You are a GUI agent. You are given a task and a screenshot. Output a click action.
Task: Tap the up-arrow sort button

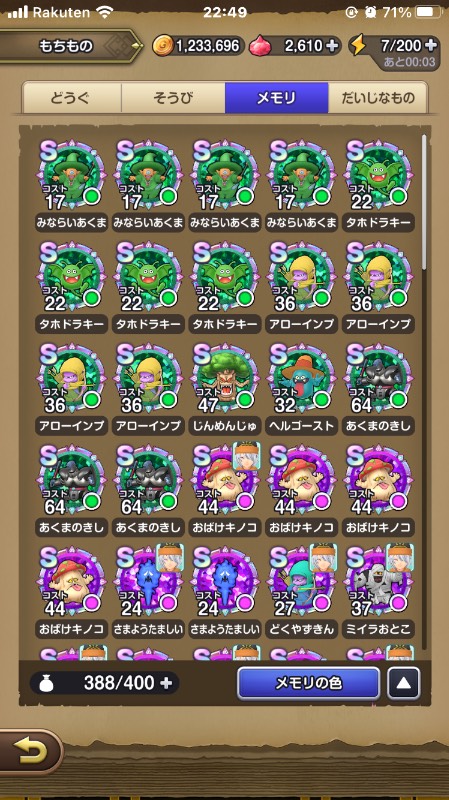tap(404, 683)
